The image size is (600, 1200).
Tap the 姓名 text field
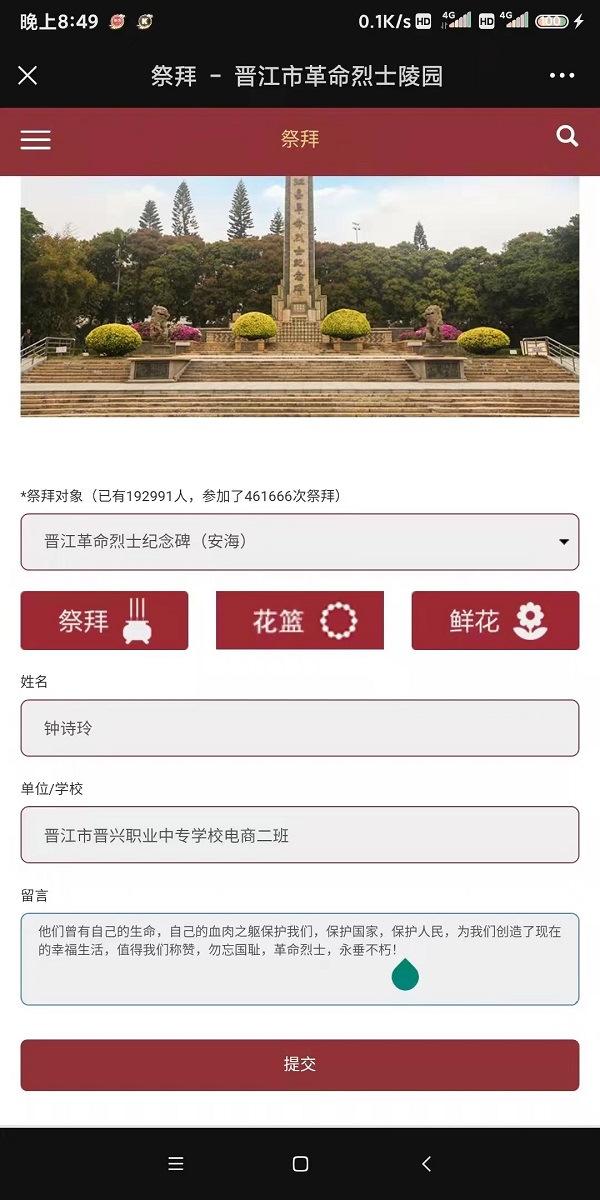pos(300,728)
